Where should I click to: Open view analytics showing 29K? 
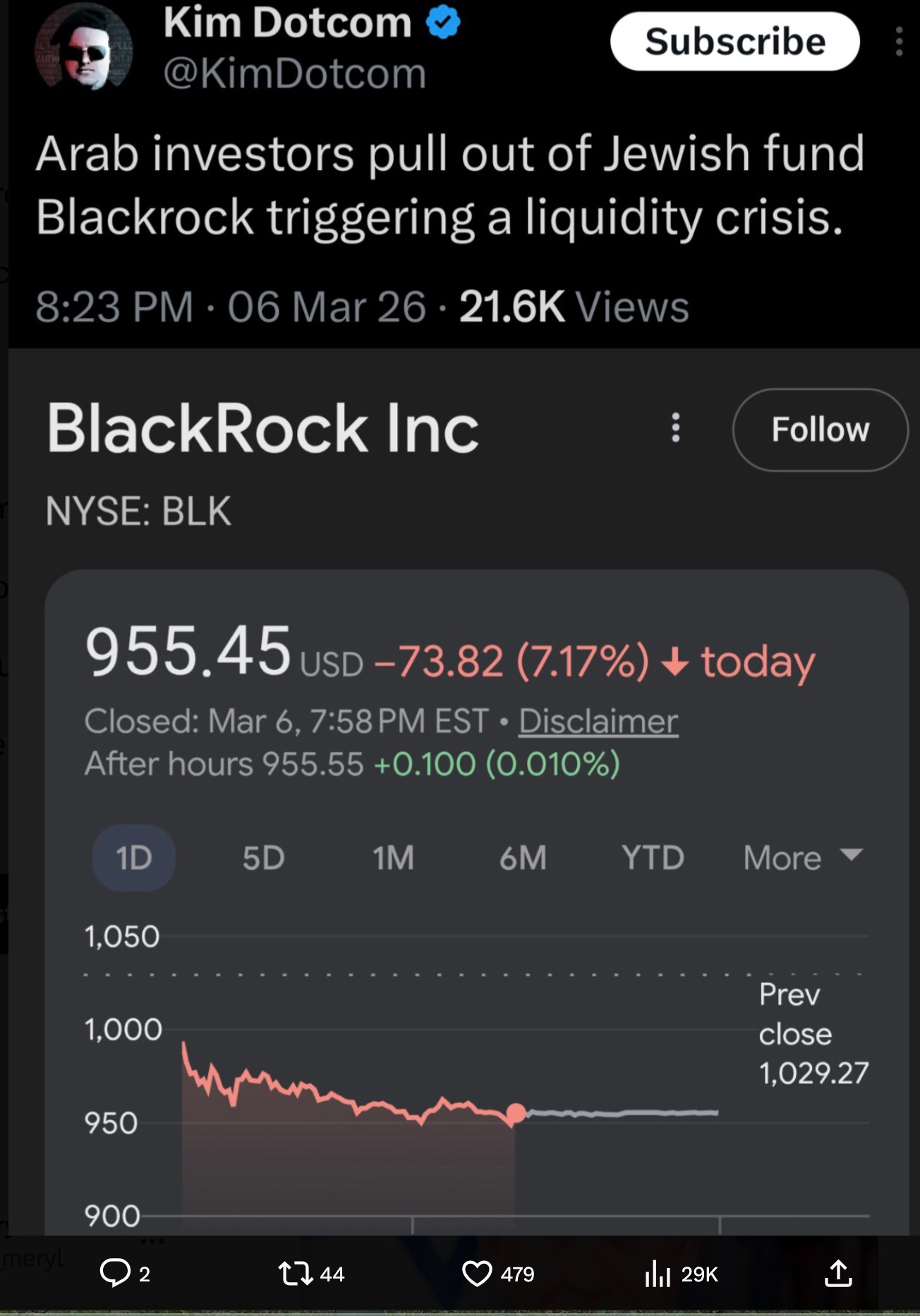pyautogui.click(x=658, y=1274)
